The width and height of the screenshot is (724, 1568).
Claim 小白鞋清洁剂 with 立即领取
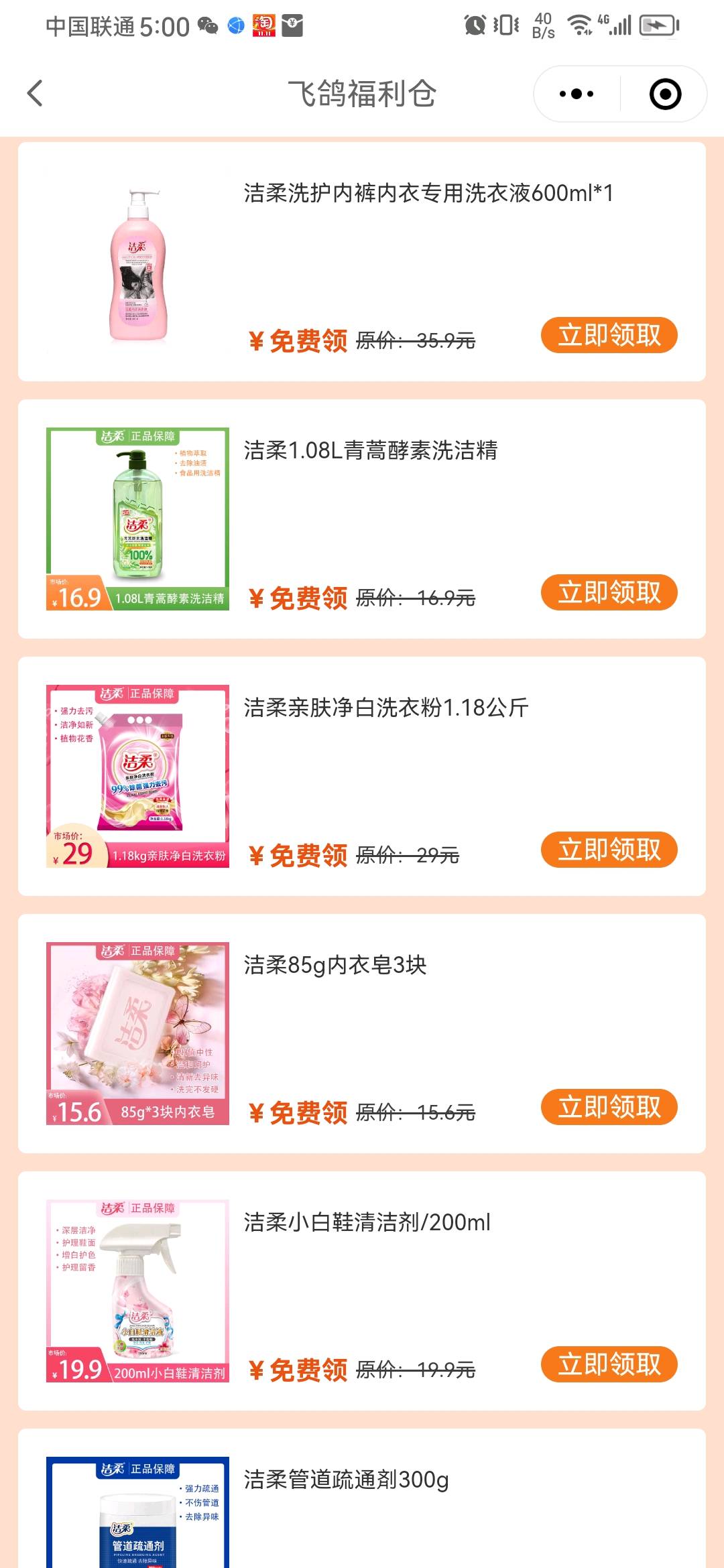coord(609,1364)
